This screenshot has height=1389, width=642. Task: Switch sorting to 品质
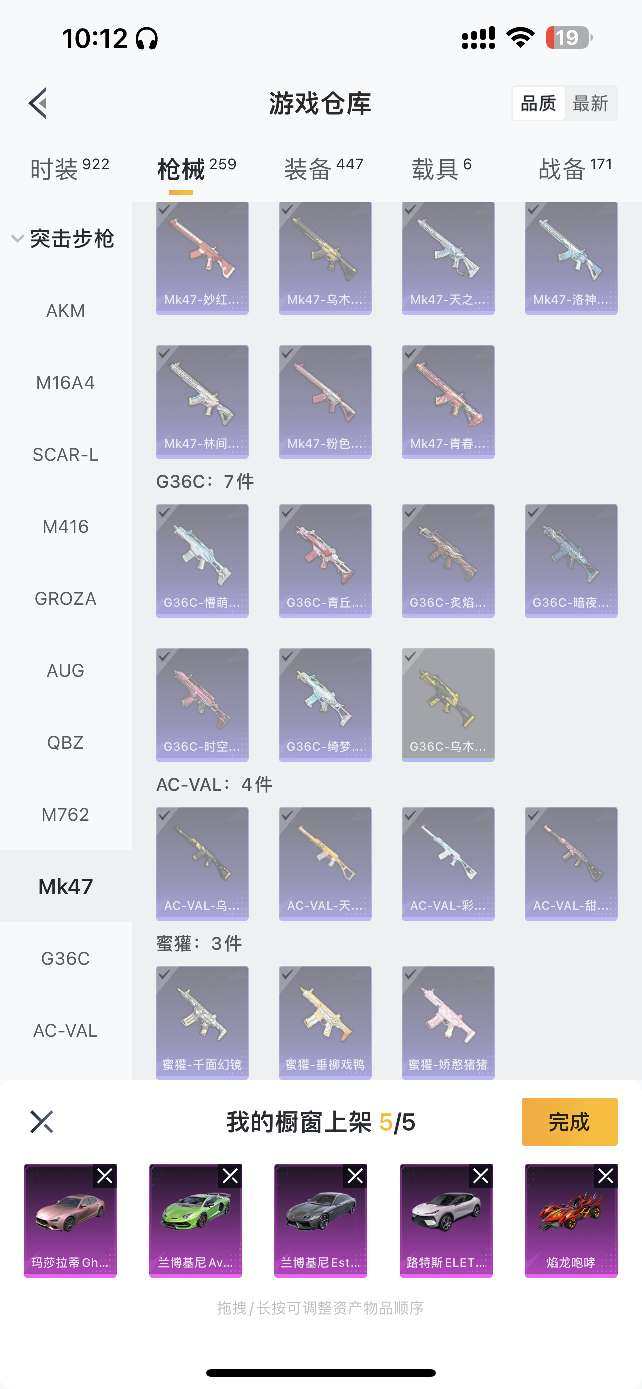(x=538, y=103)
